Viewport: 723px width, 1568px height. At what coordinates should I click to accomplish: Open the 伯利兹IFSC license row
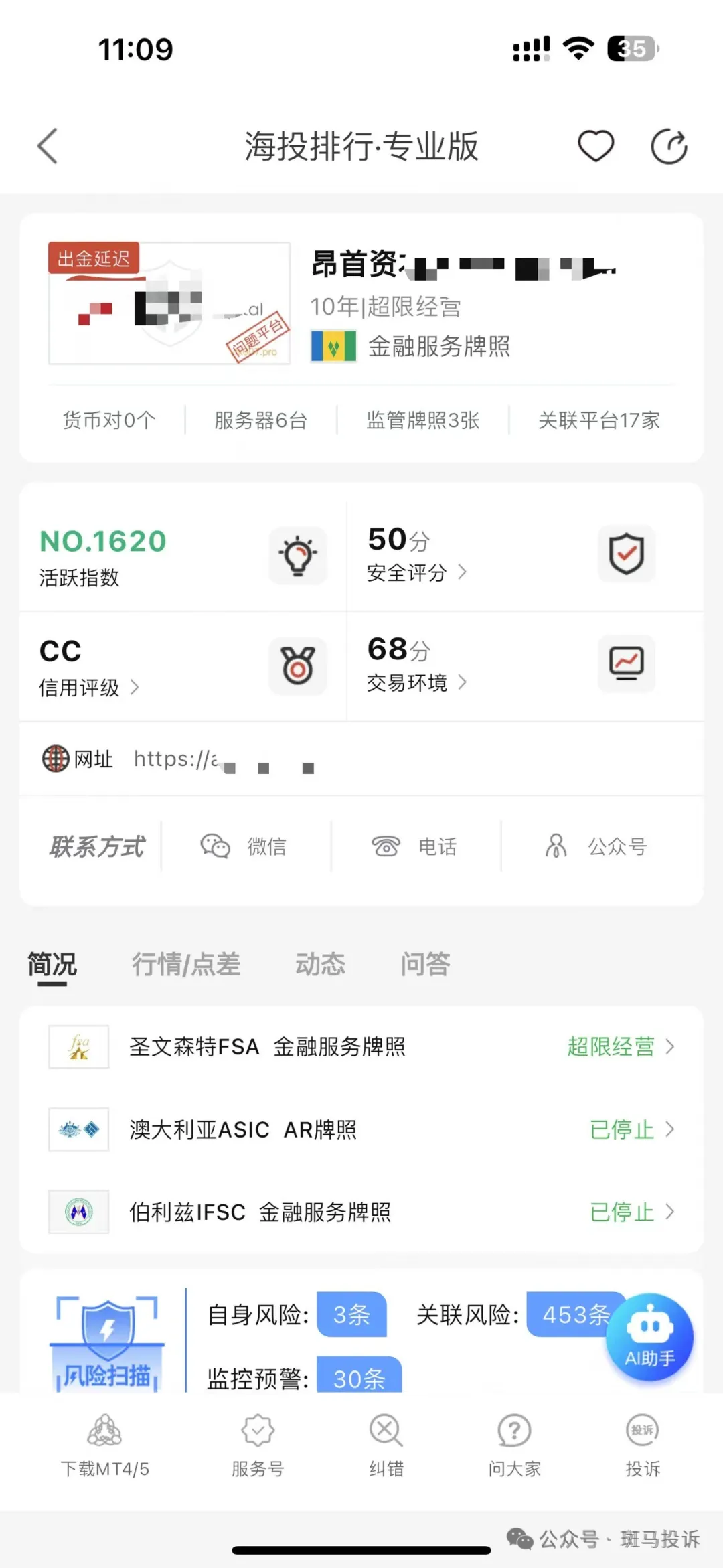[361, 1212]
